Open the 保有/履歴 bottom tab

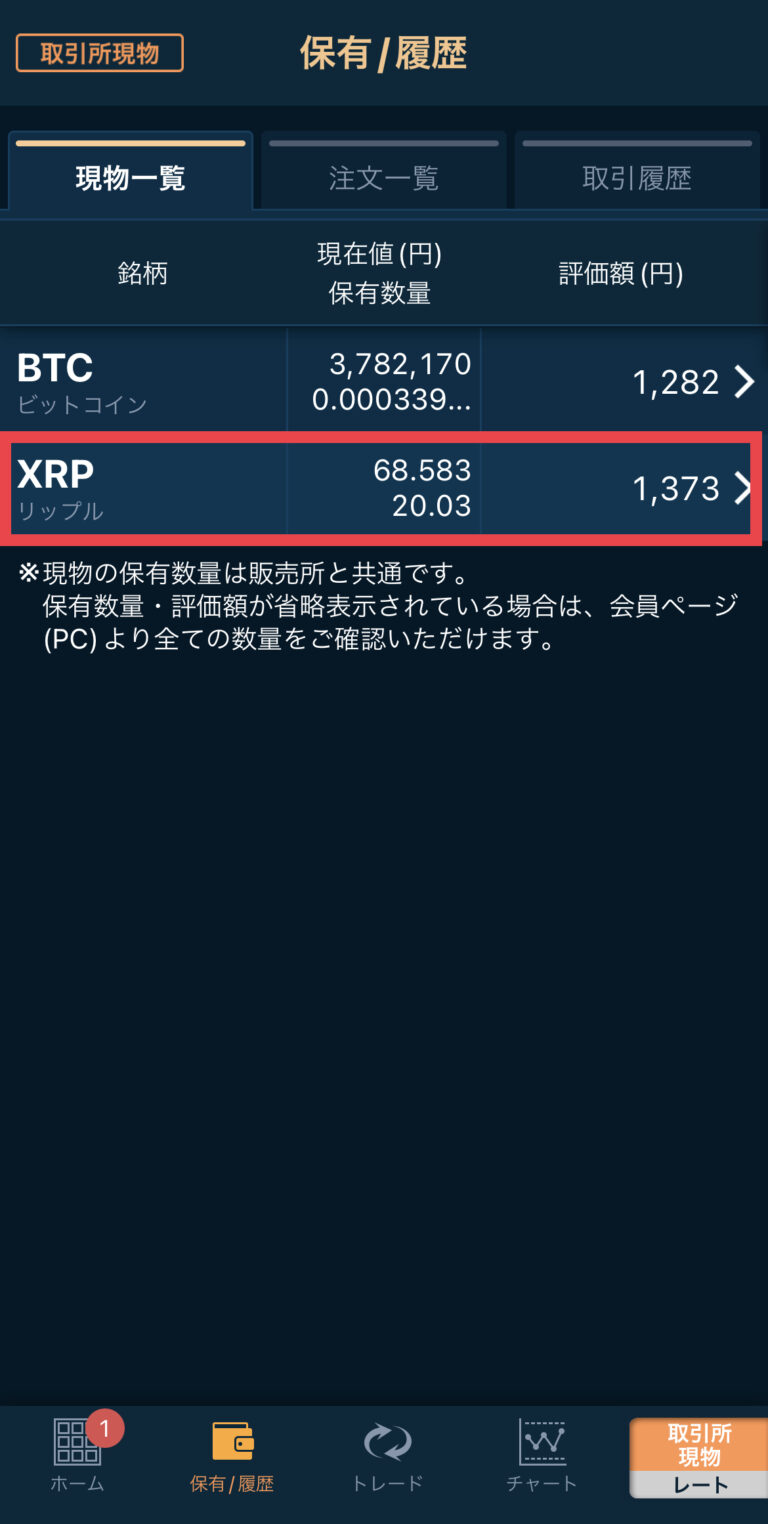(x=232, y=1455)
